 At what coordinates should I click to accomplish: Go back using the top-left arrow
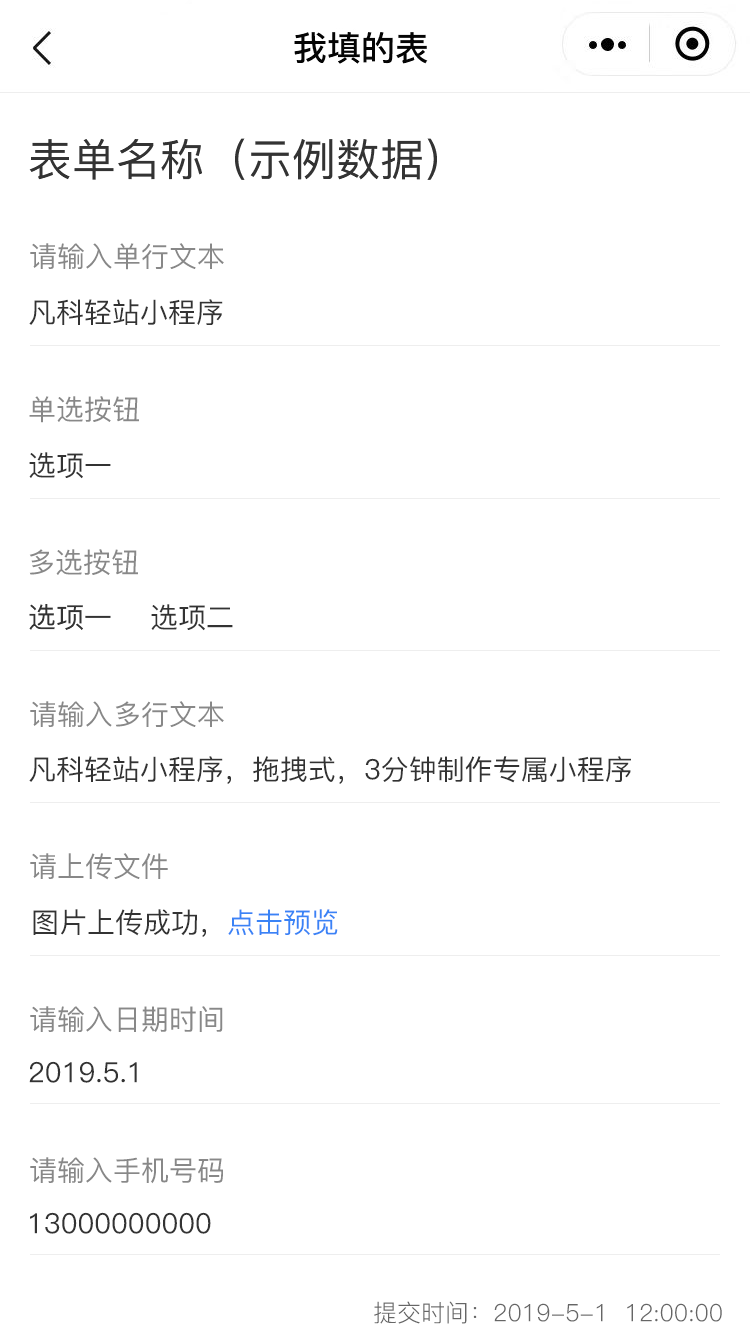point(42,47)
